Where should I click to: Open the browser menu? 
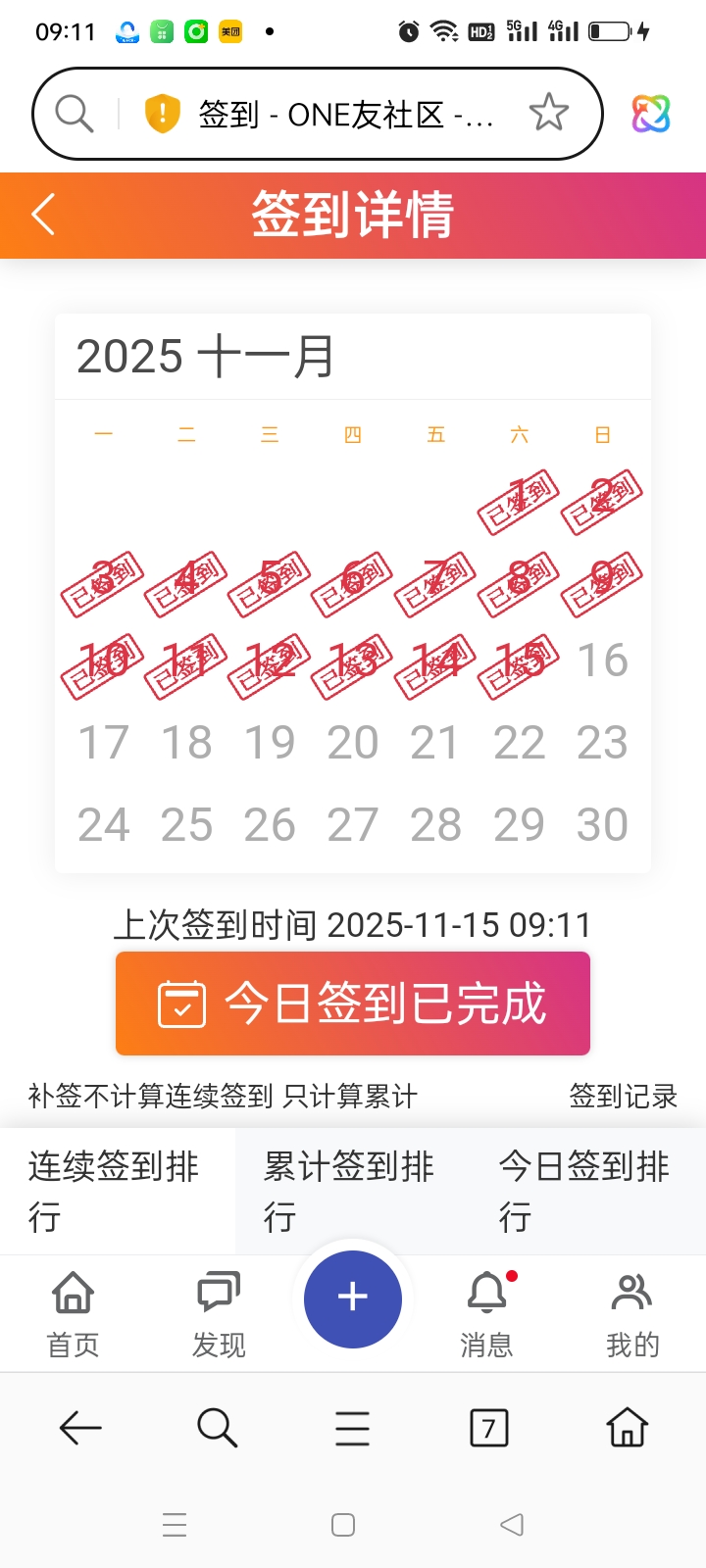click(x=353, y=1429)
